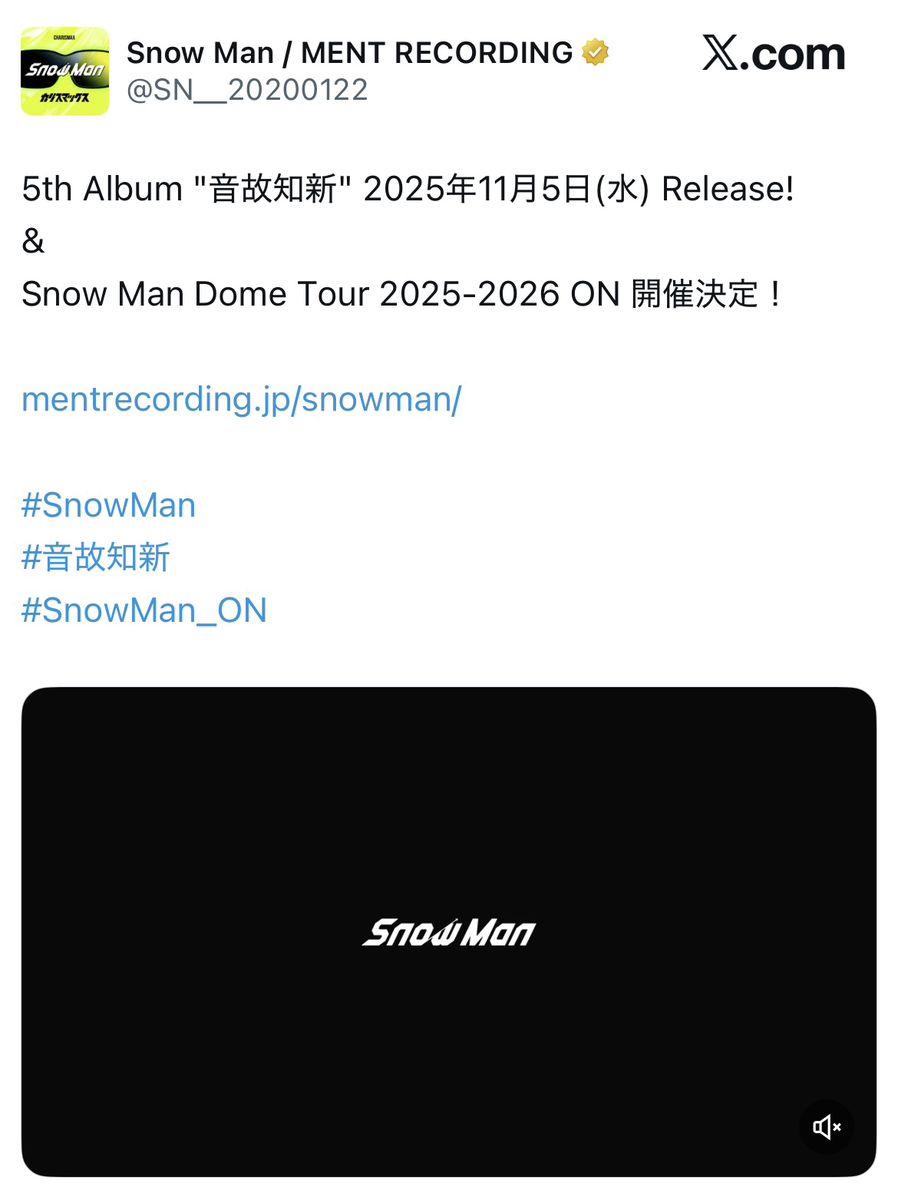Click the X.com logo
The height and width of the screenshot is (1200, 898).
[x=775, y=55]
